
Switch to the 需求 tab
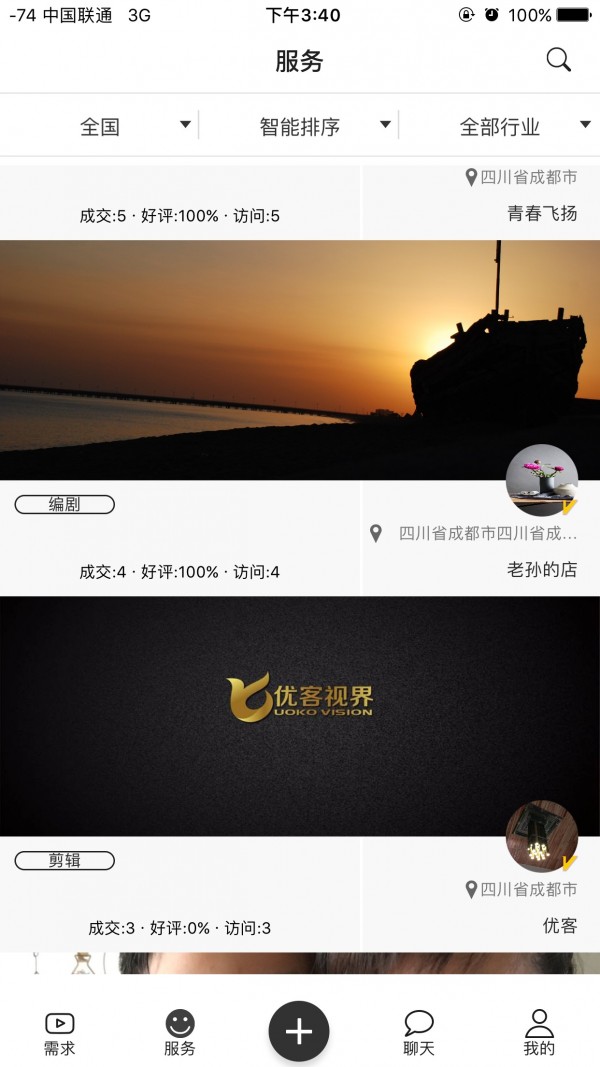[60, 1034]
